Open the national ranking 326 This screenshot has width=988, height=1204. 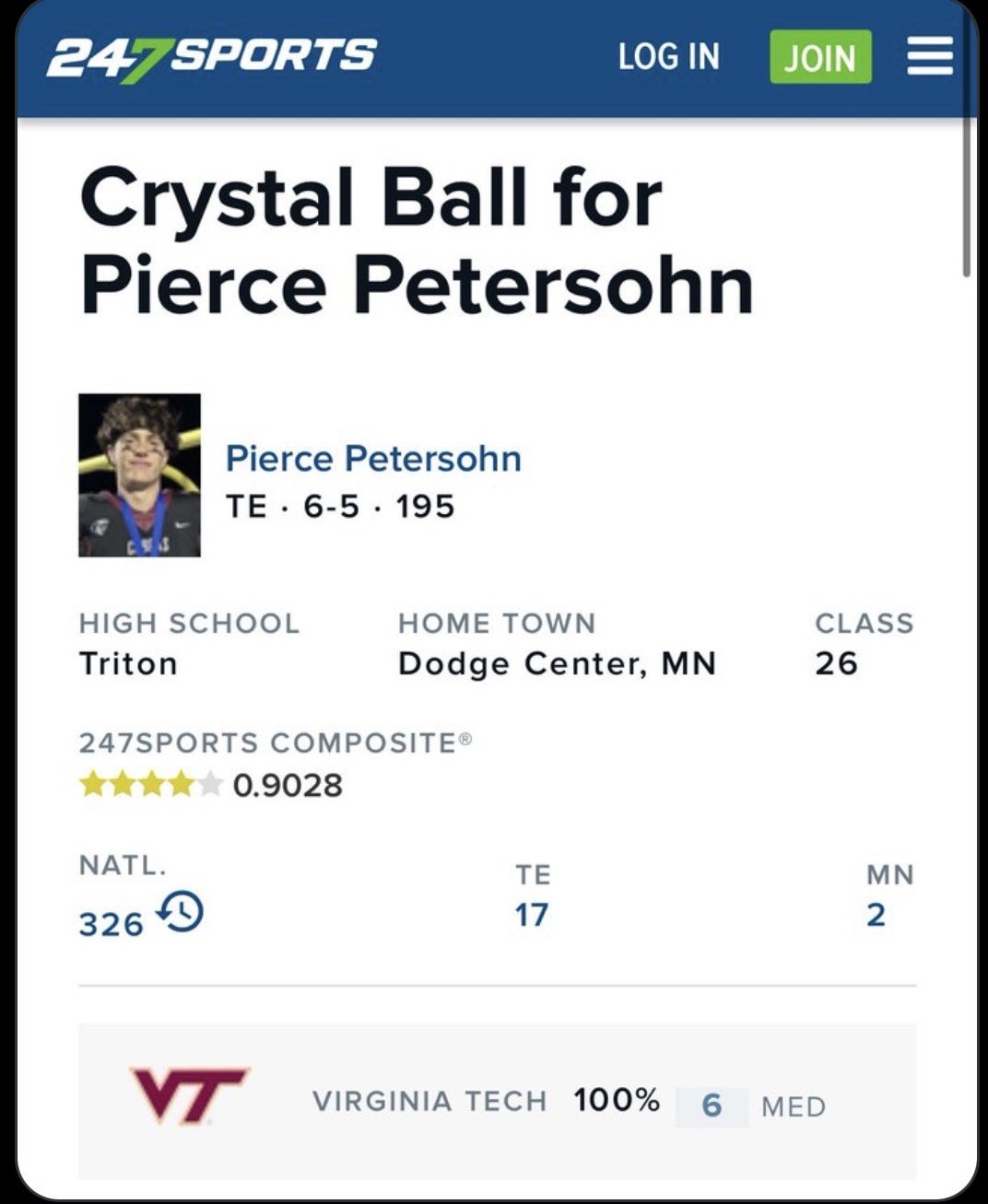point(112,923)
